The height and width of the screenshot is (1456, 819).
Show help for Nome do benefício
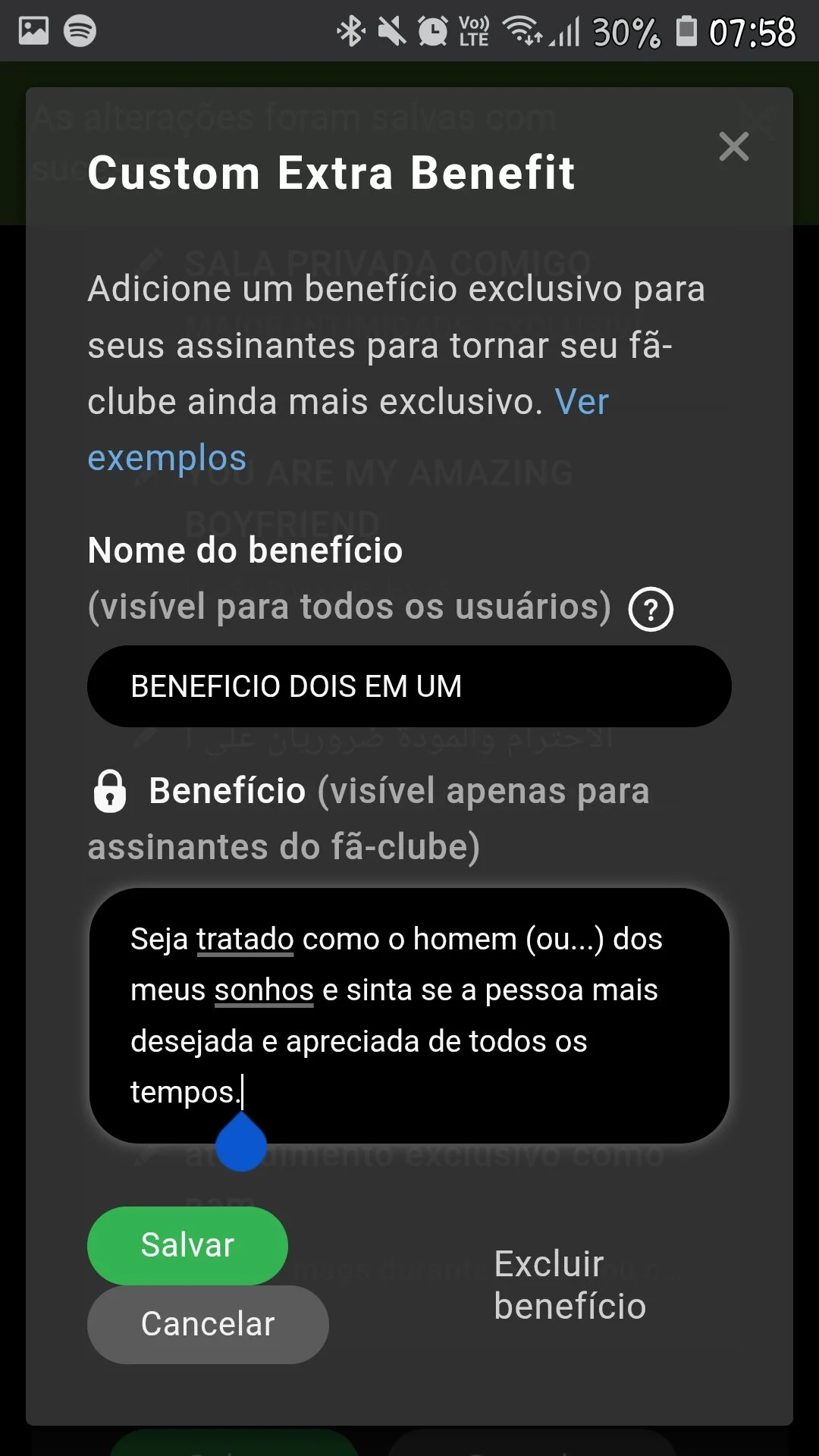point(651,609)
